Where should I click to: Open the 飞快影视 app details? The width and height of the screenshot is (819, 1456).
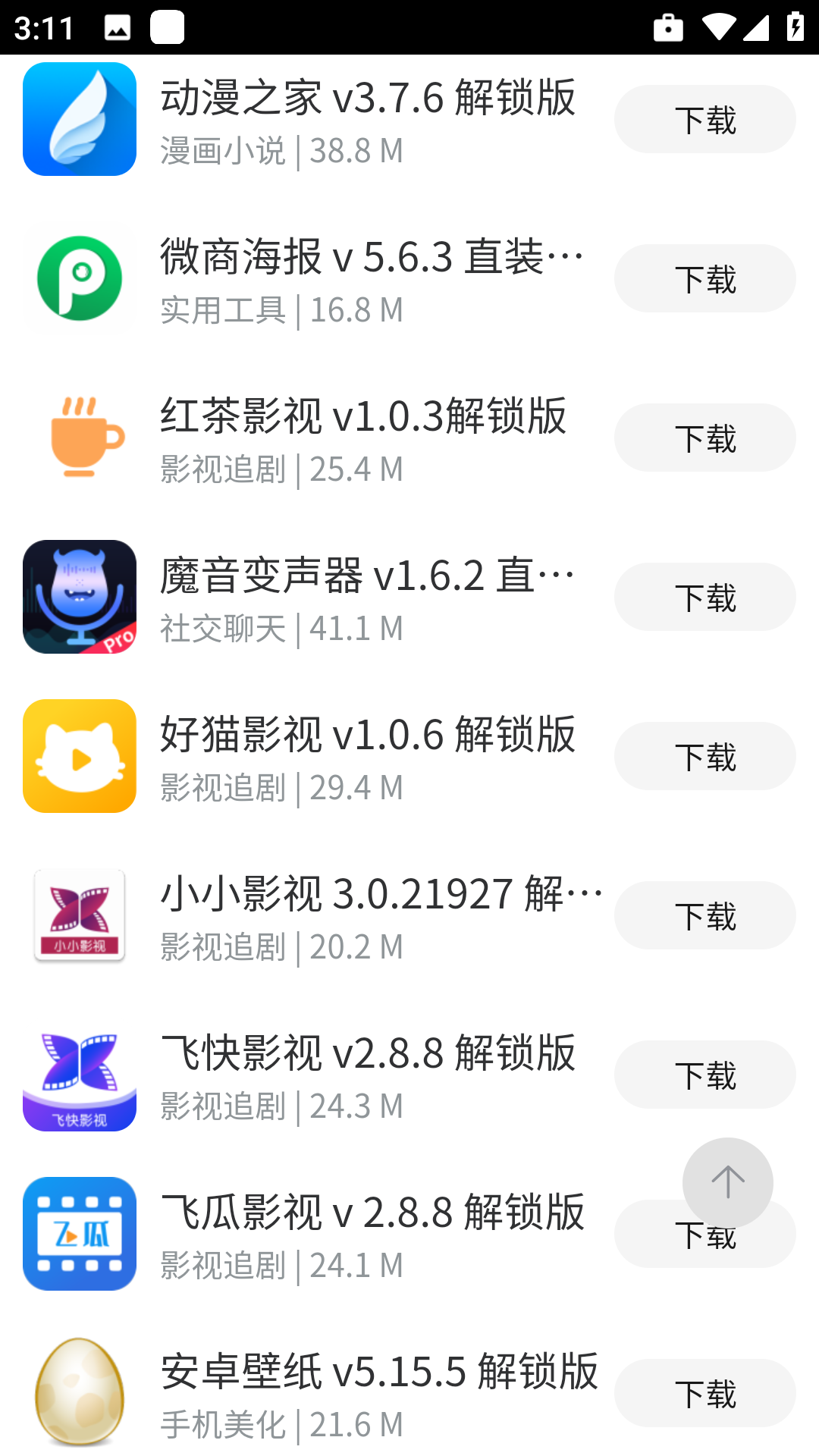[x=368, y=1054]
